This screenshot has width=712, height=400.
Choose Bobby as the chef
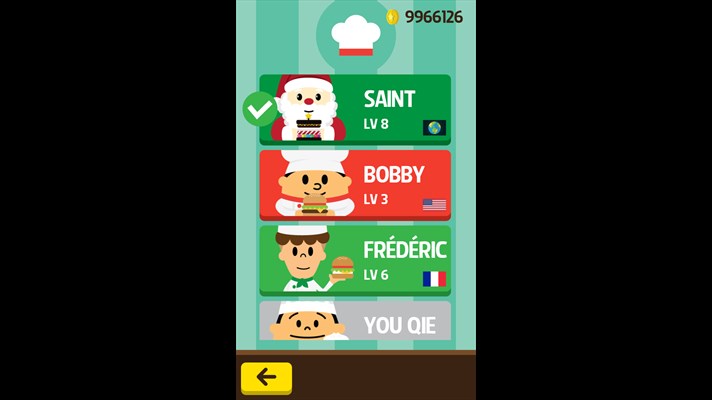[355, 185]
